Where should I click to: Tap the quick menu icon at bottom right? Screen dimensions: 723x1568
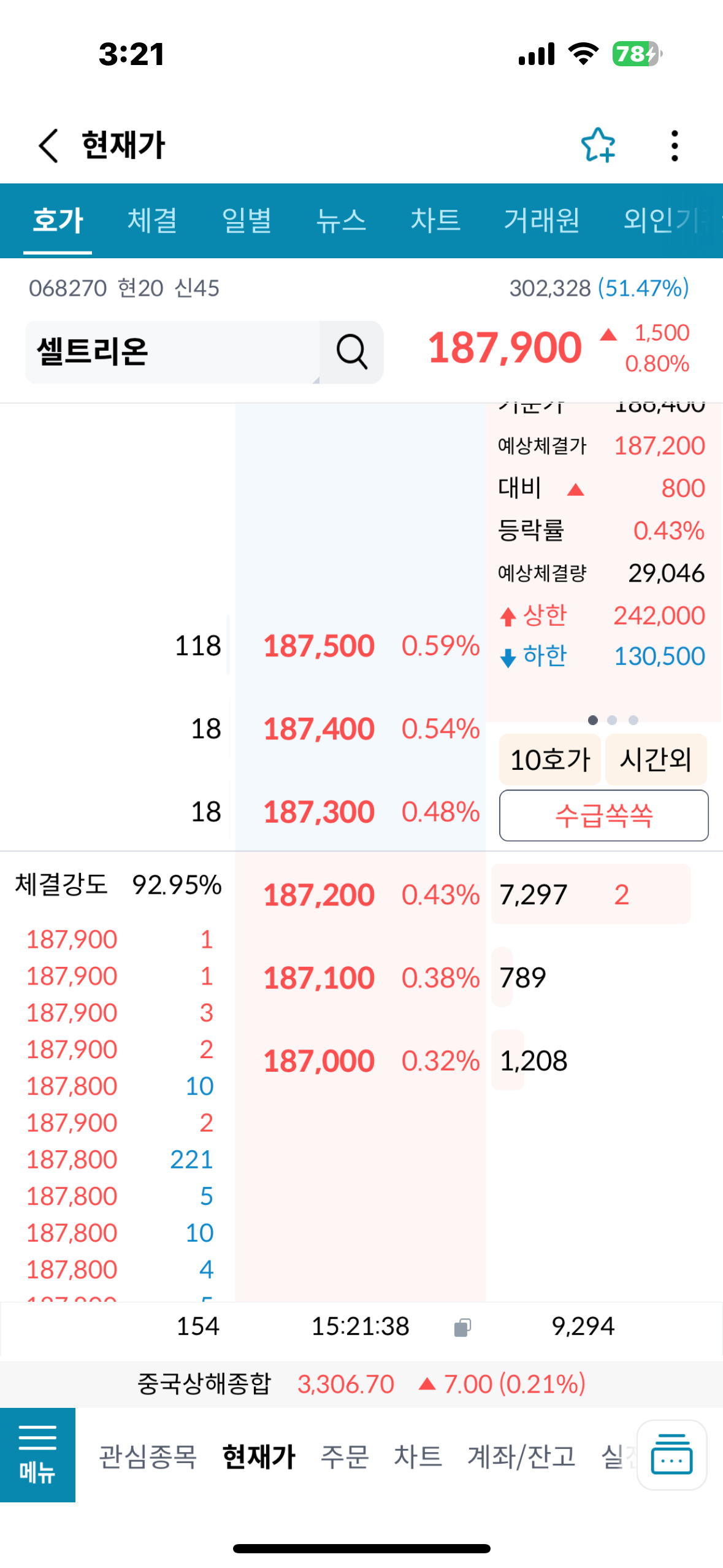tap(672, 1455)
